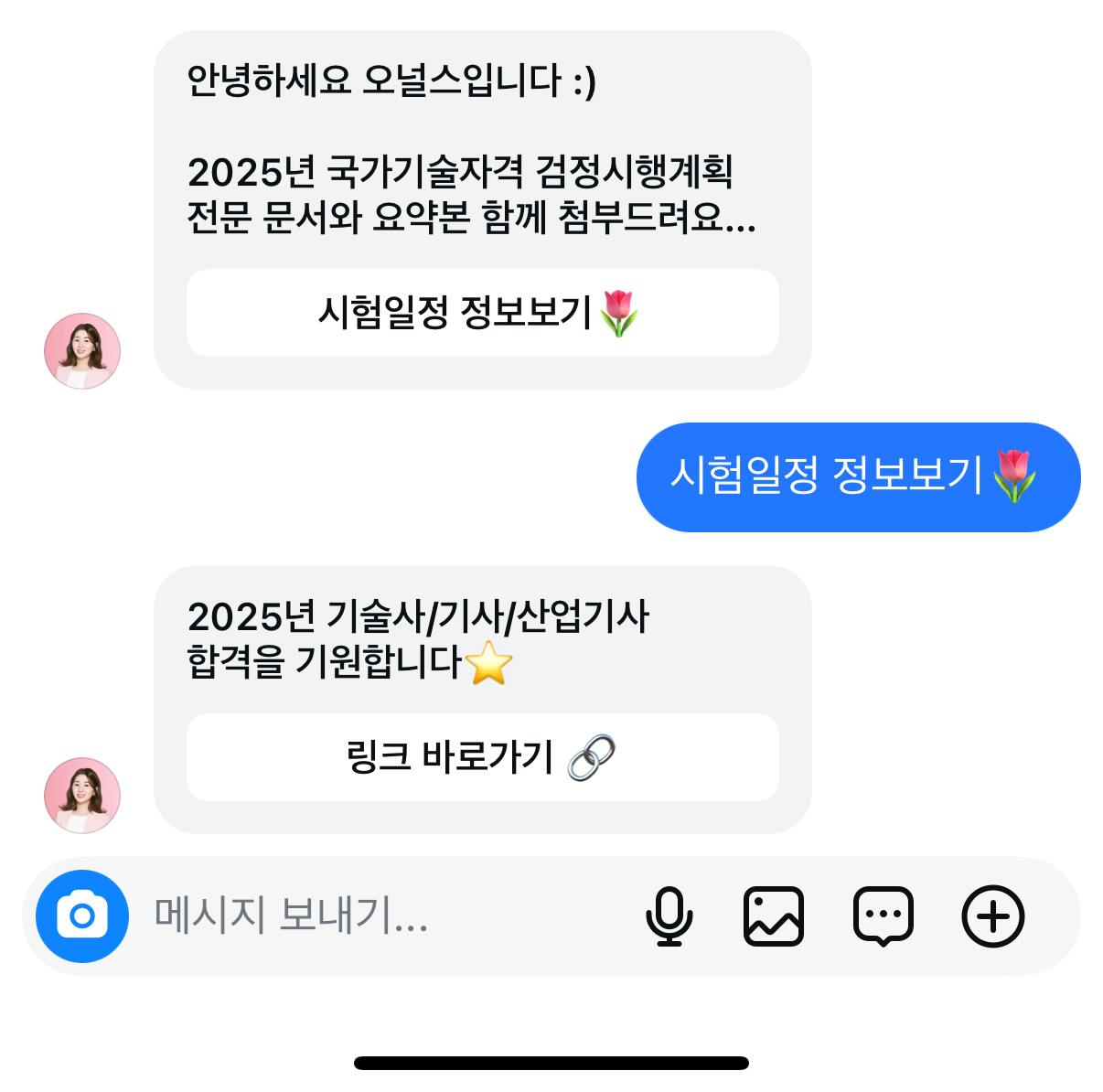Open the 링크 바로가기 link button

482,757
